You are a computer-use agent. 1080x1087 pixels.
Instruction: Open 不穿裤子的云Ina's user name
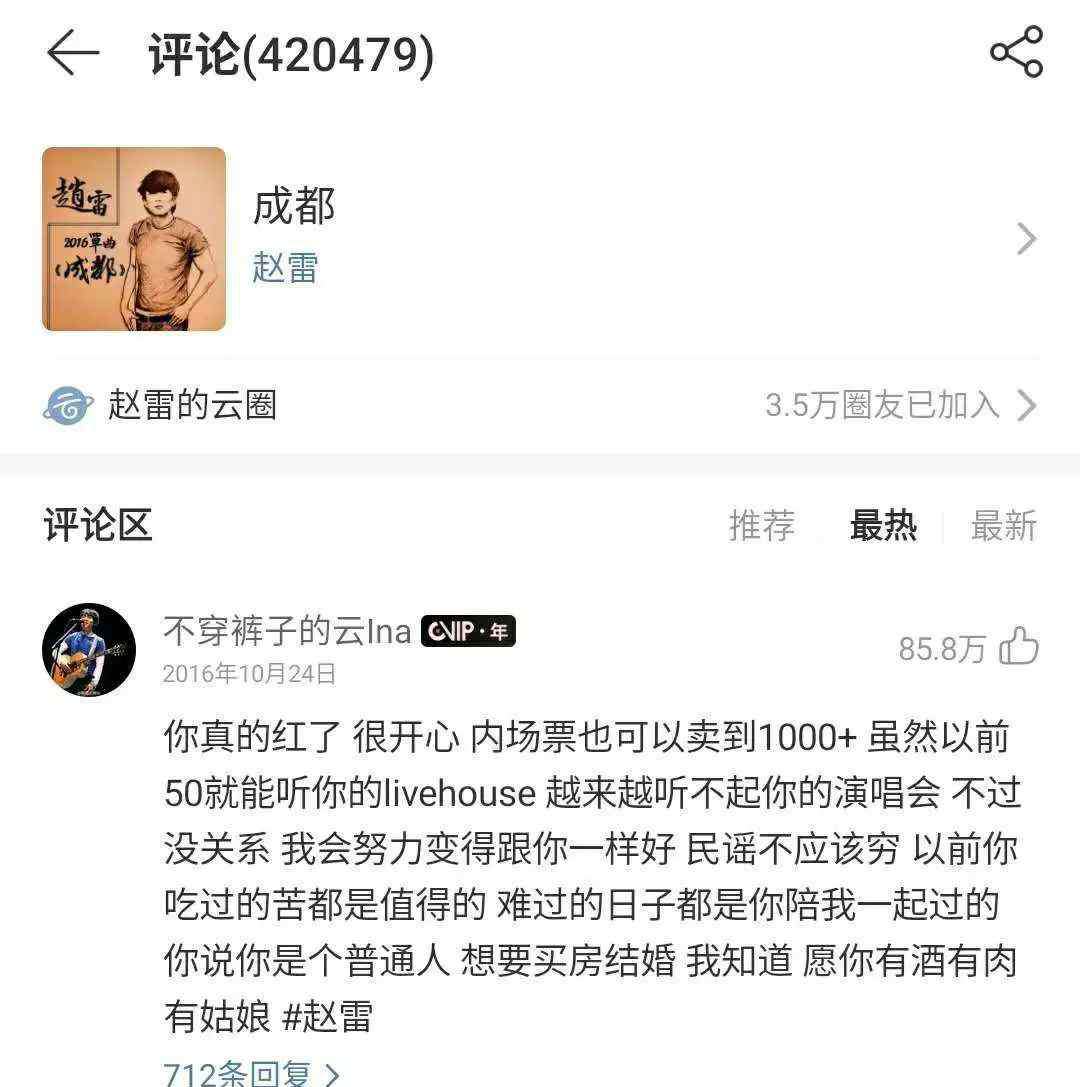(x=287, y=631)
